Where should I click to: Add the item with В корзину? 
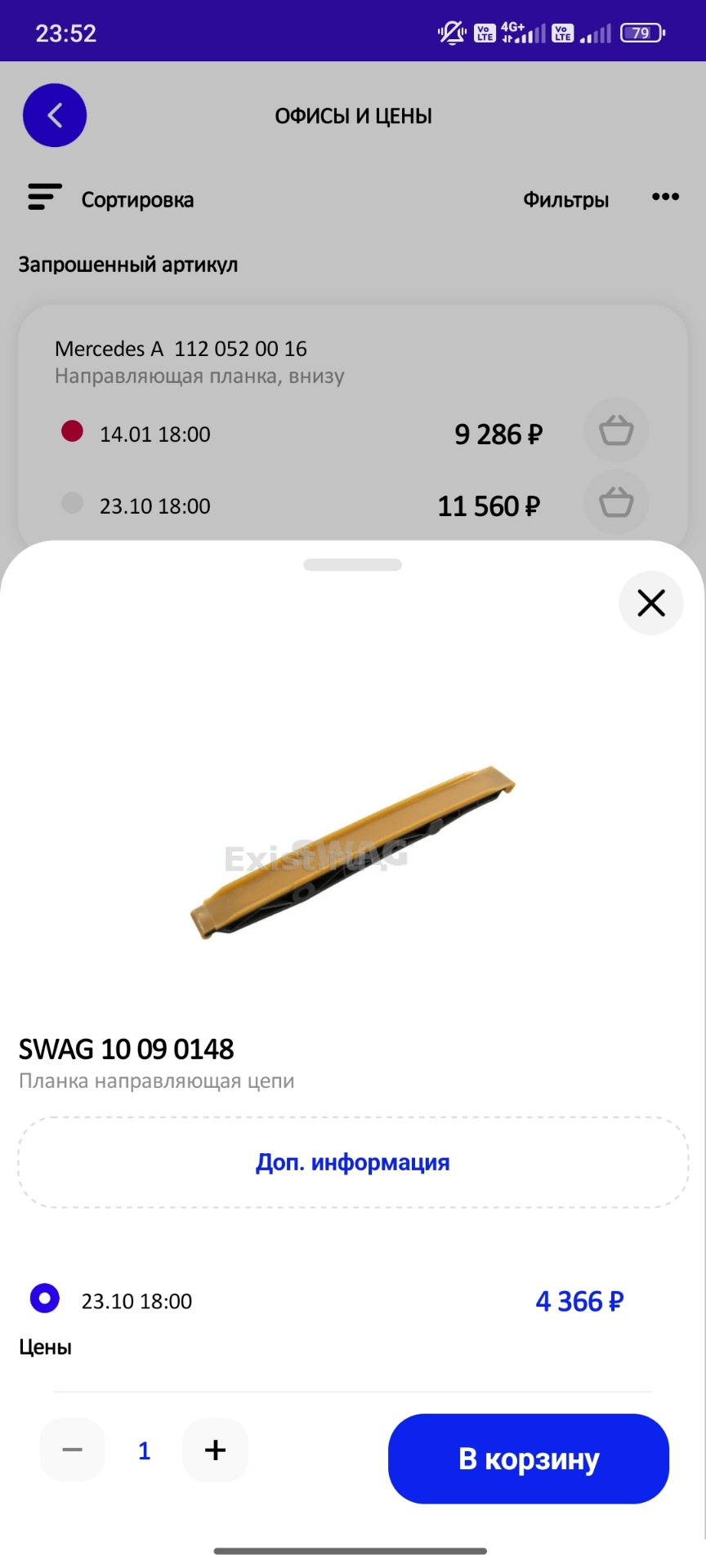pyautogui.click(x=529, y=1459)
